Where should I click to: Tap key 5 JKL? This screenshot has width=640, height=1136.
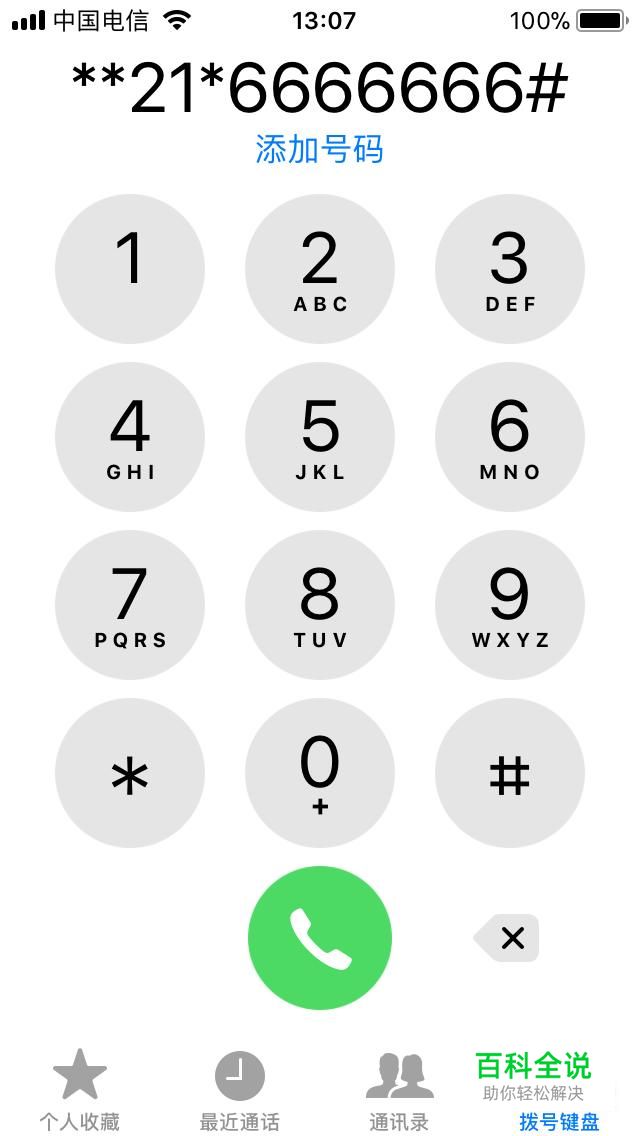click(x=320, y=437)
